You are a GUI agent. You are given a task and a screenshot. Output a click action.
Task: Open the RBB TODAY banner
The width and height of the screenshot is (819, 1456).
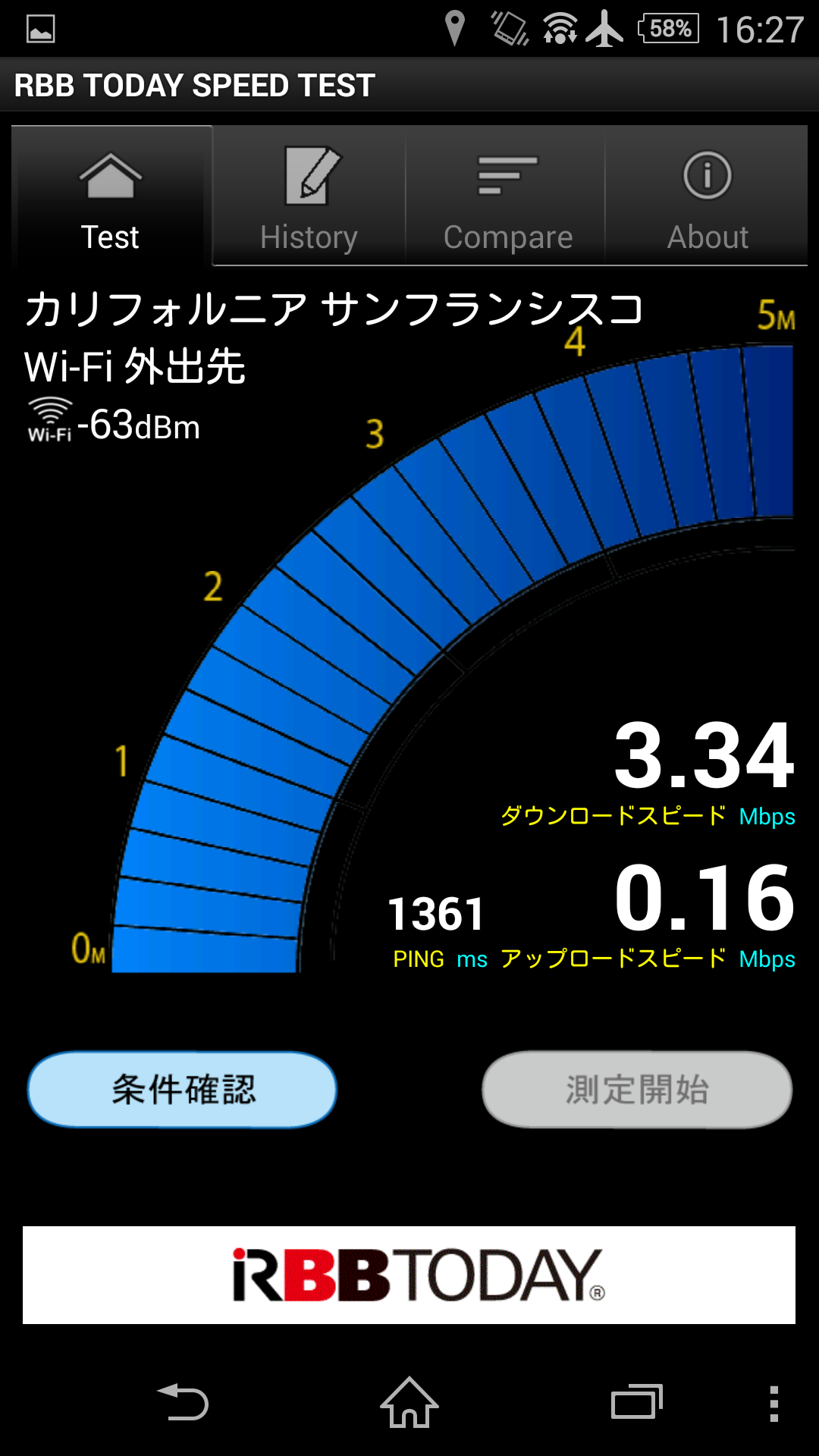pos(409,1275)
